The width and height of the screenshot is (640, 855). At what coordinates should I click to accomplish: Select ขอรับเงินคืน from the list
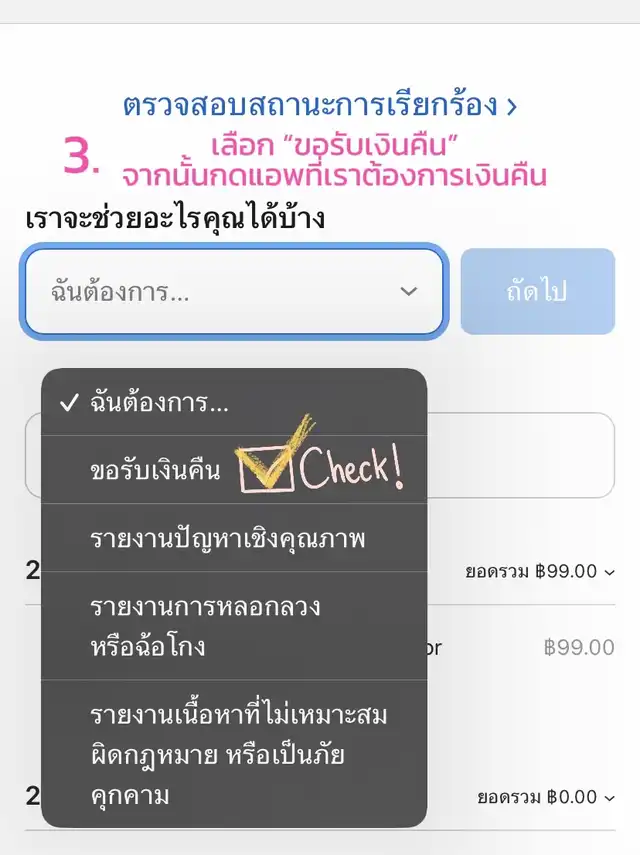click(x=234, y=469)
